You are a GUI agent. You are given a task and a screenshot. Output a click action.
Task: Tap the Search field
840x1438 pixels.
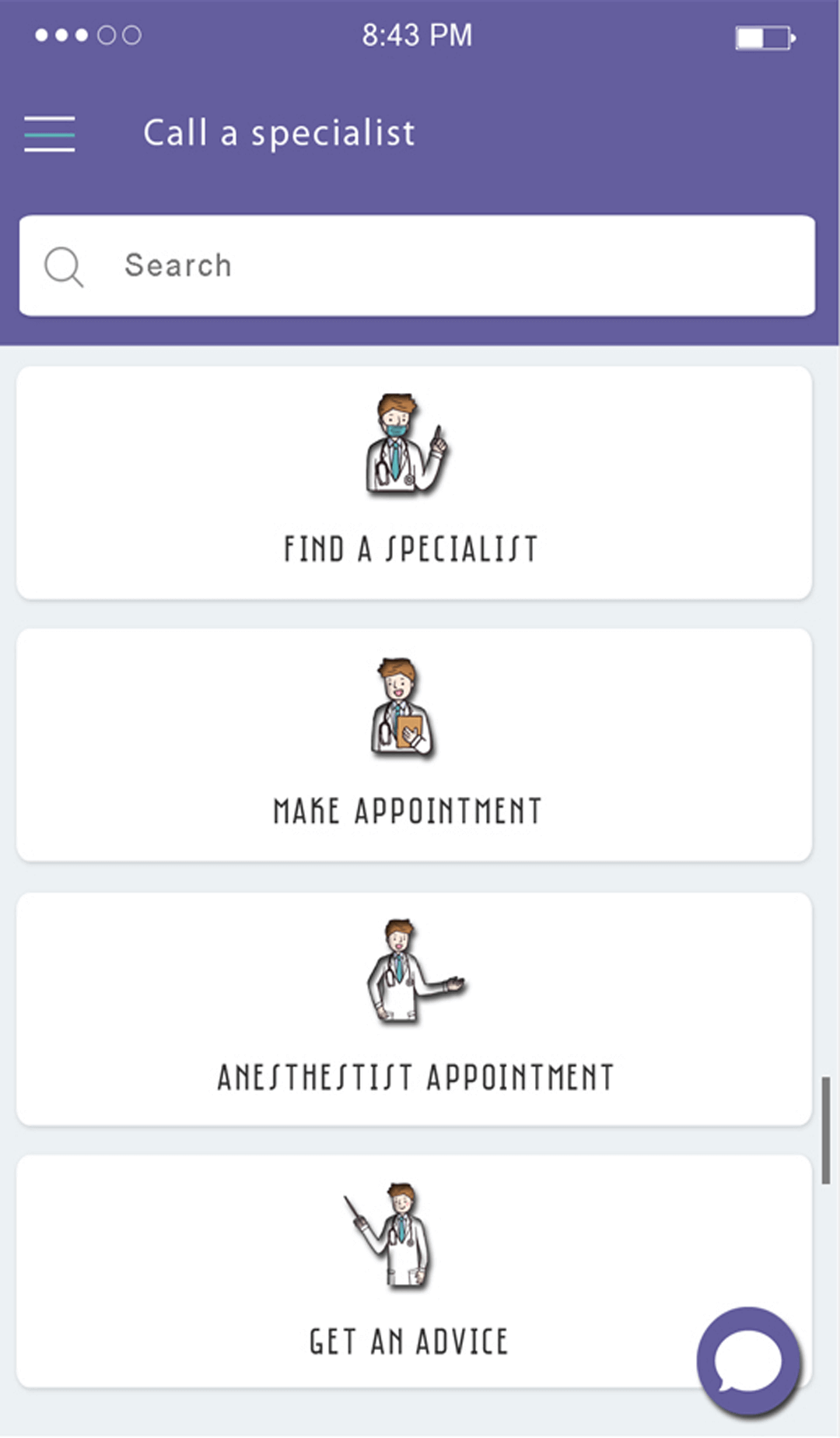(417, 265)
